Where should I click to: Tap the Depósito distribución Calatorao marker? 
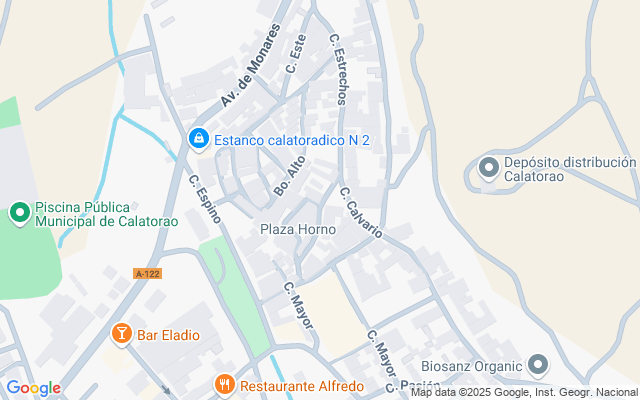pyautogui.click(x=489, y=169)
